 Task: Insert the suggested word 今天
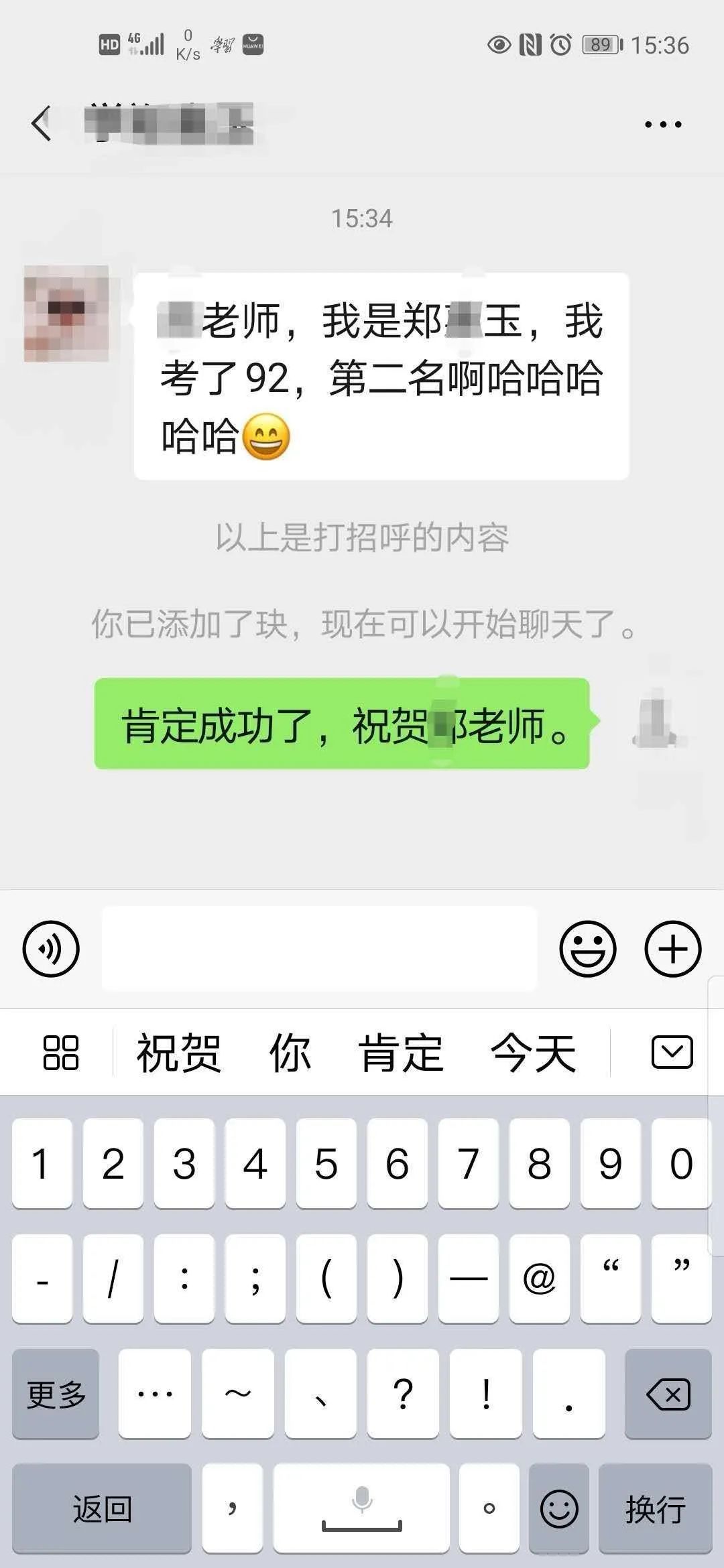click(x=533, y=1053)
